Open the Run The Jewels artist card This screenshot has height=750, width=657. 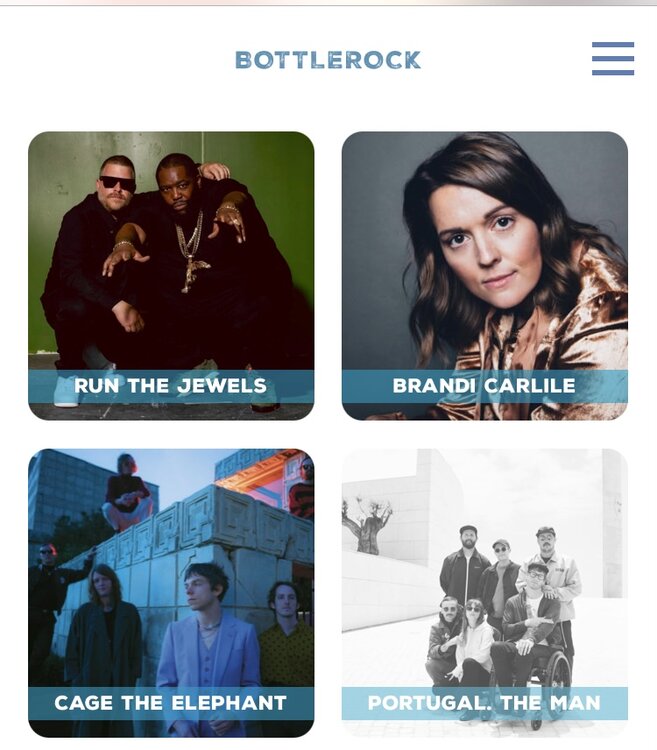(171, 275)
